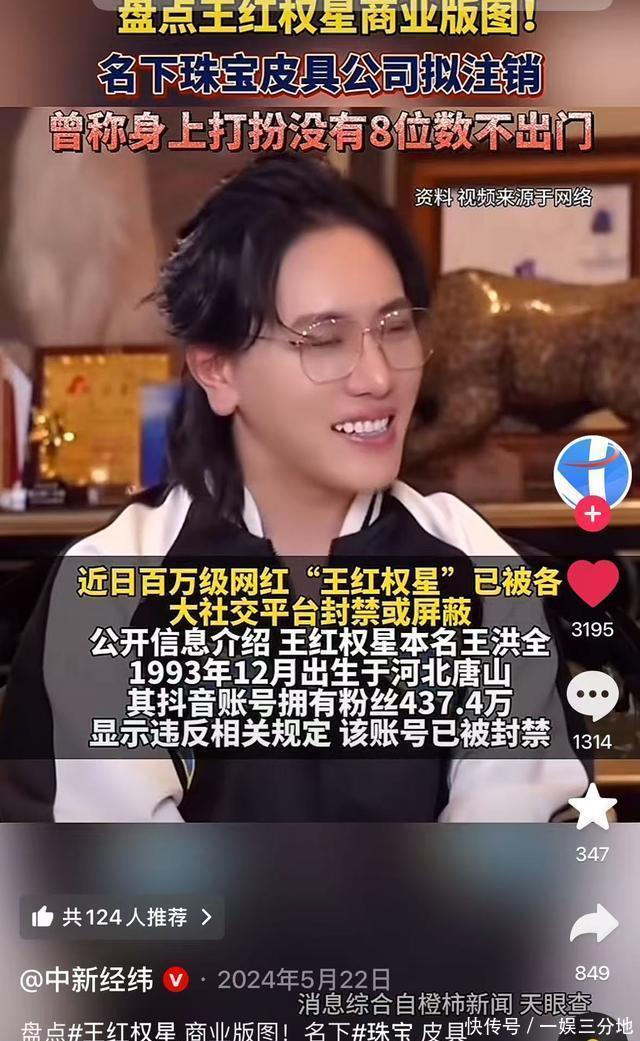Like the video with the heart icon

[x=592, y=583]
